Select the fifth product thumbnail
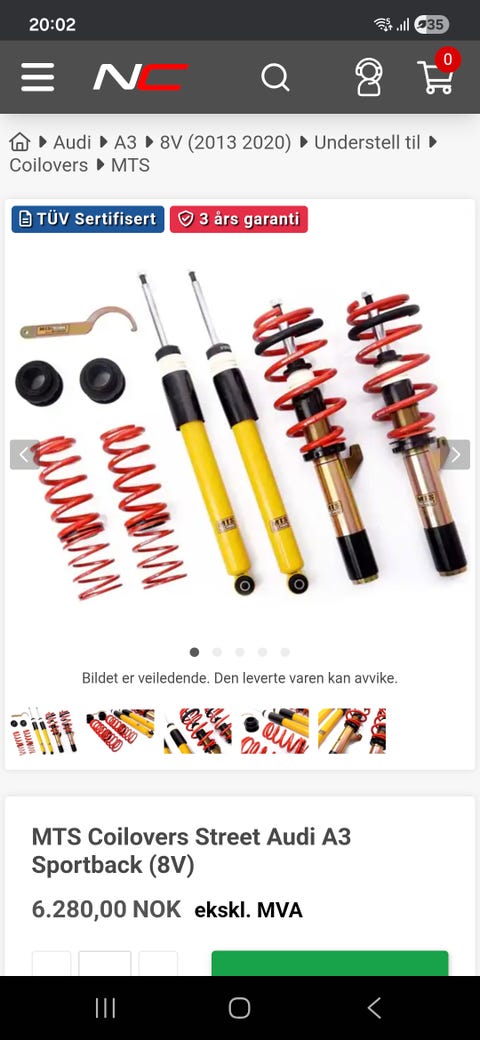The height and width of the screenshot is (1040, 480). pos(352,731)
